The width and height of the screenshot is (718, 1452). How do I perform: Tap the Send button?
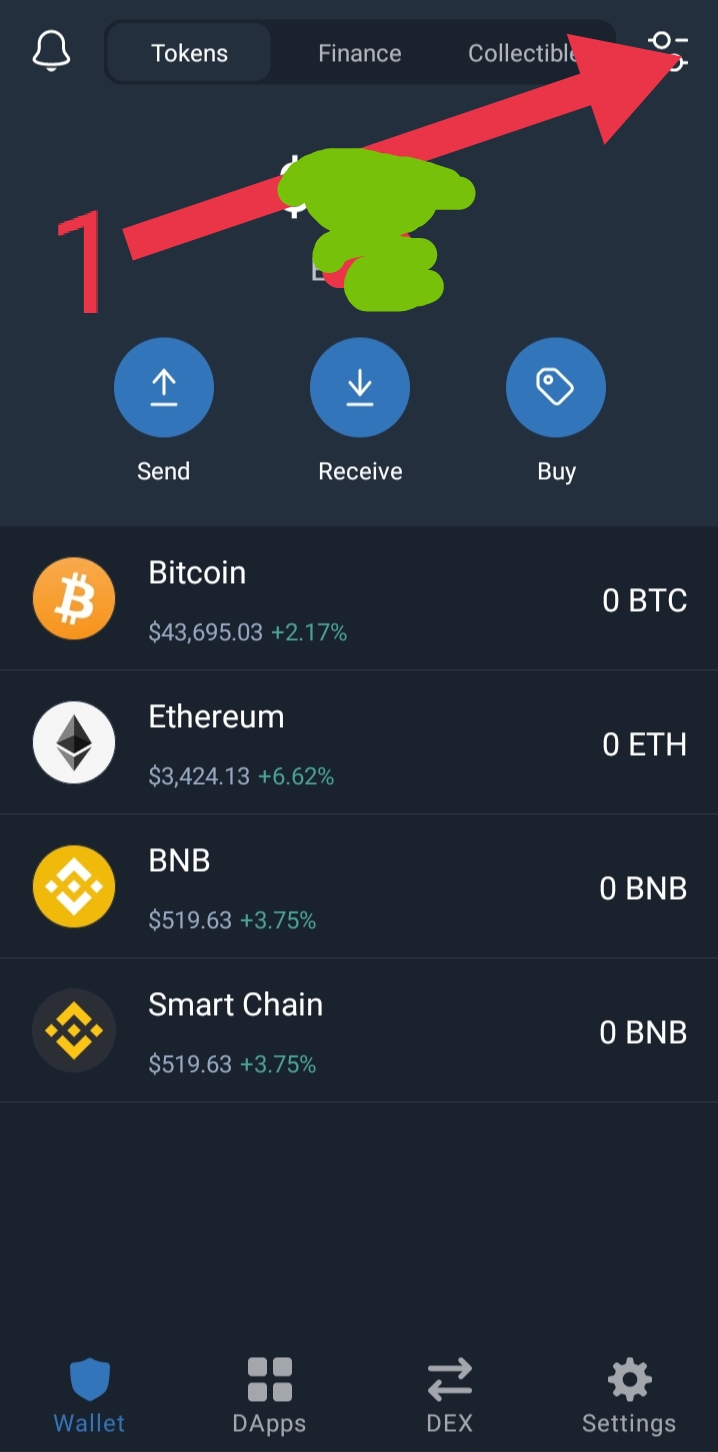click(x=163, y=388)
